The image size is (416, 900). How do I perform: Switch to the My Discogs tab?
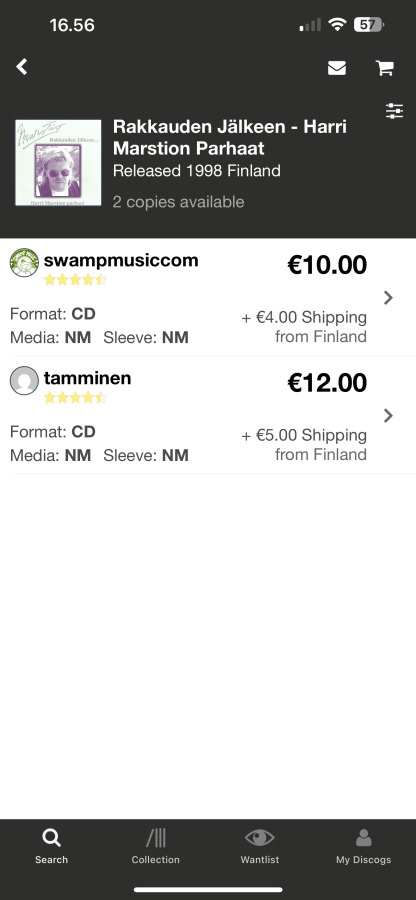point(364,847)
